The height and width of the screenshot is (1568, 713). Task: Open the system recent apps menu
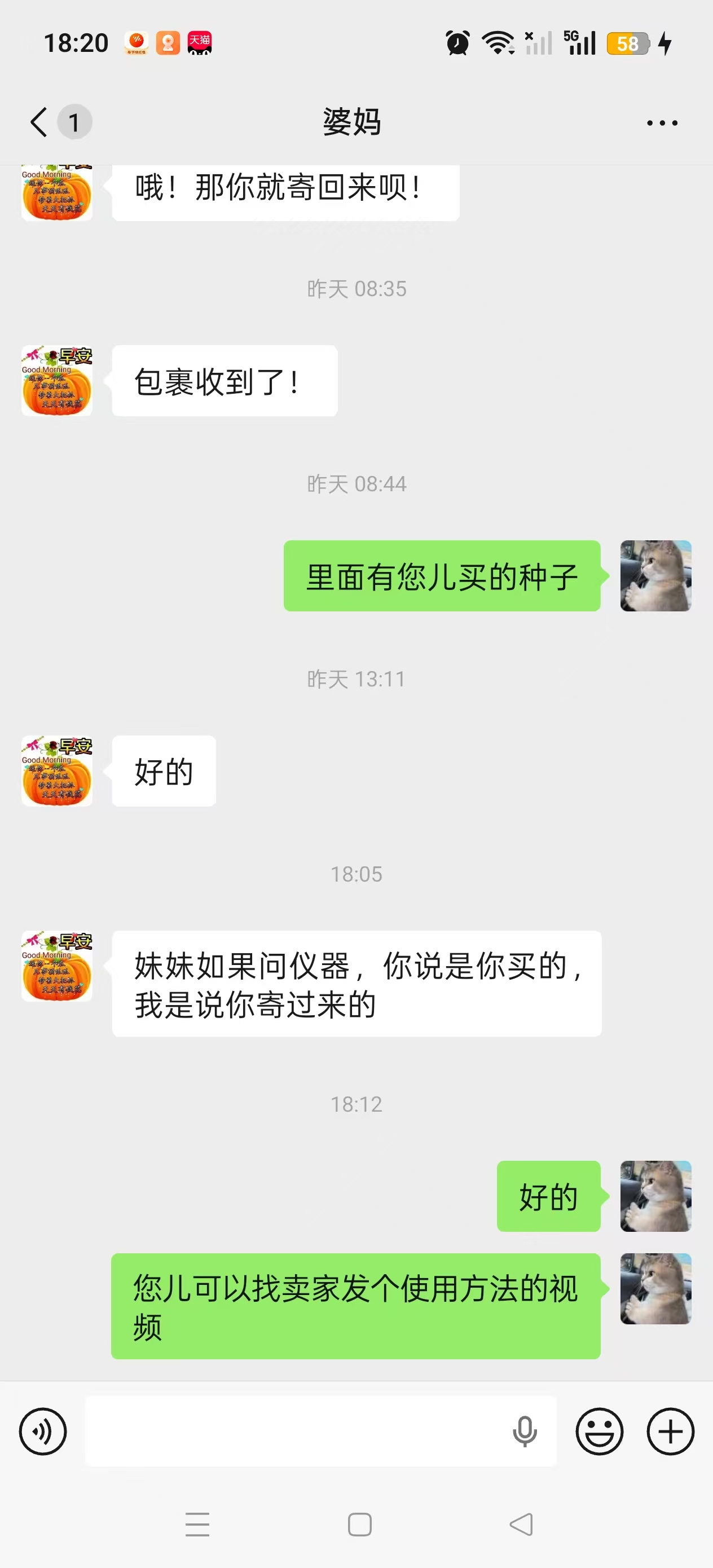pos(197,1524)
